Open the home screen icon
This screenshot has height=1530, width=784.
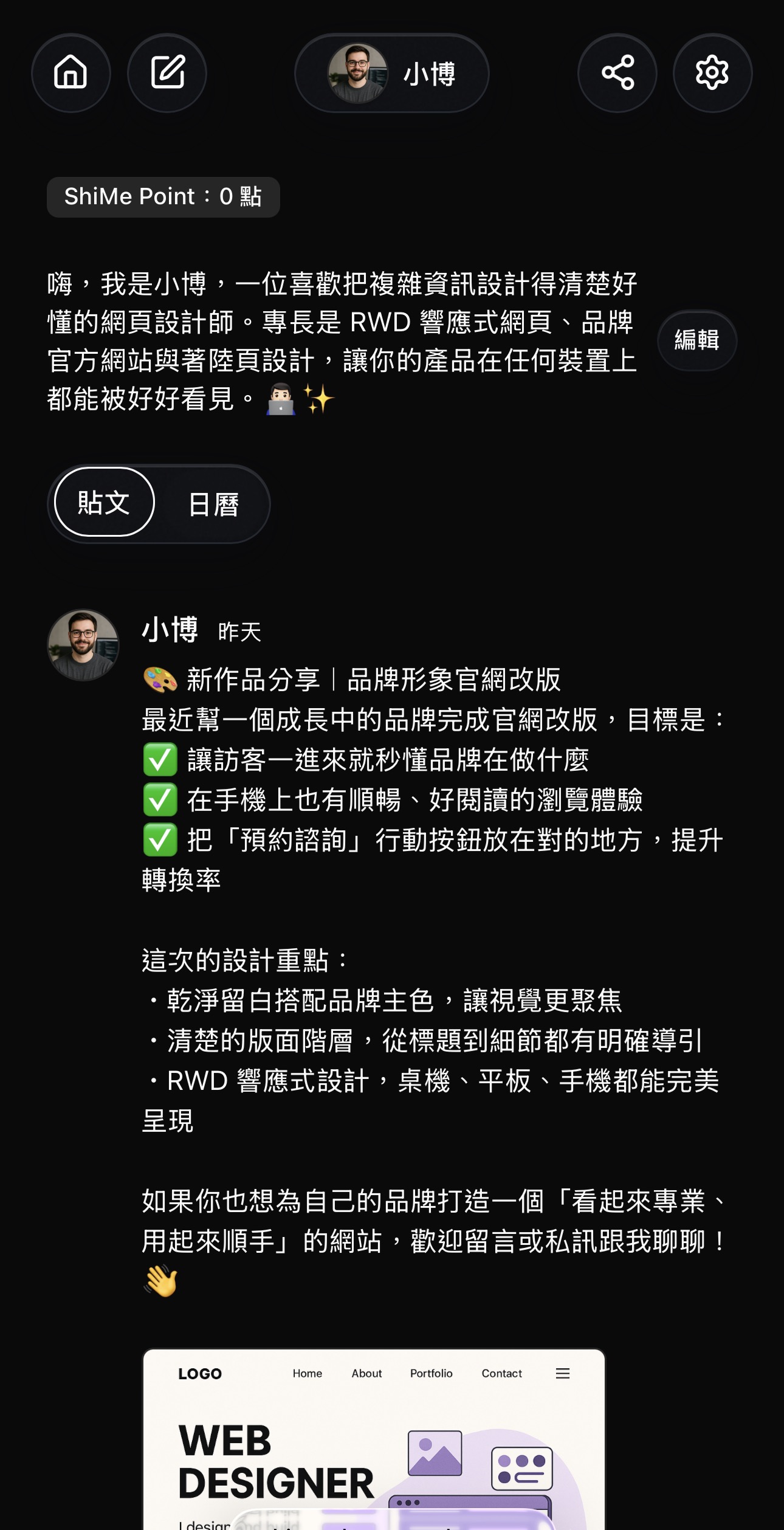coord(70,73)
